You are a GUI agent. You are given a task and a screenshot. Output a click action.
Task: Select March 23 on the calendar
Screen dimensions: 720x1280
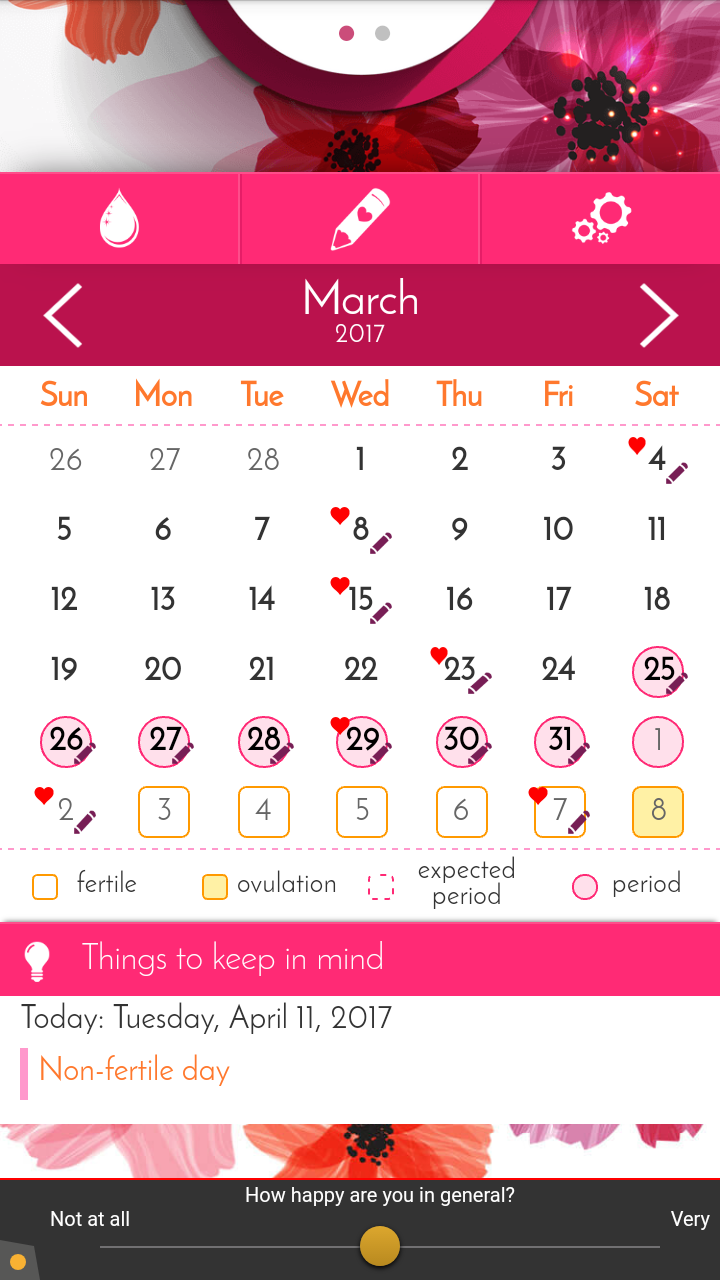coord(460,670)
